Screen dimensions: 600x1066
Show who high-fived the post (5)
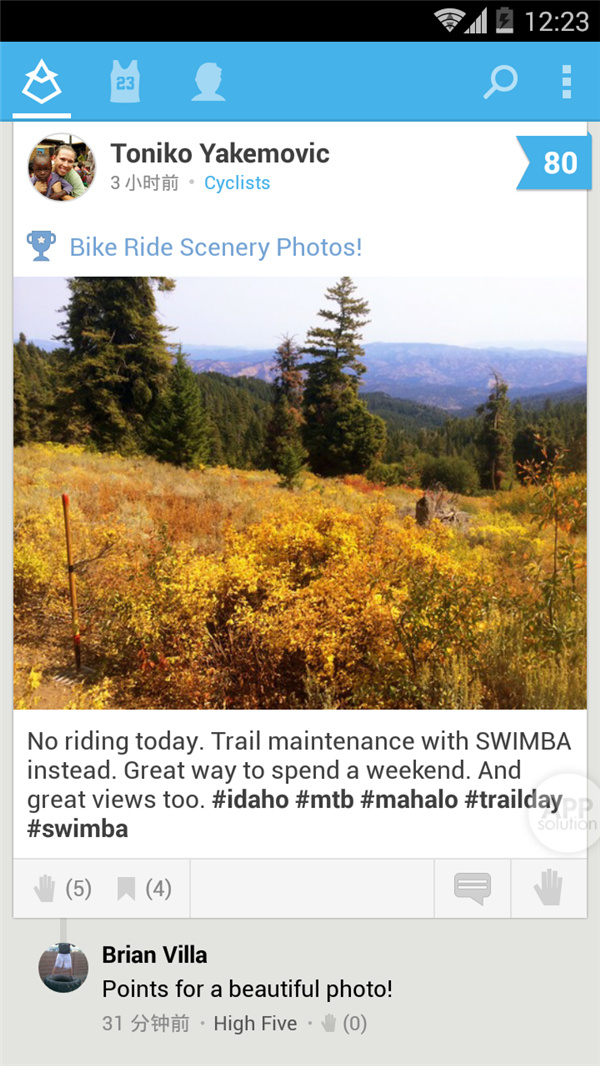62,888
